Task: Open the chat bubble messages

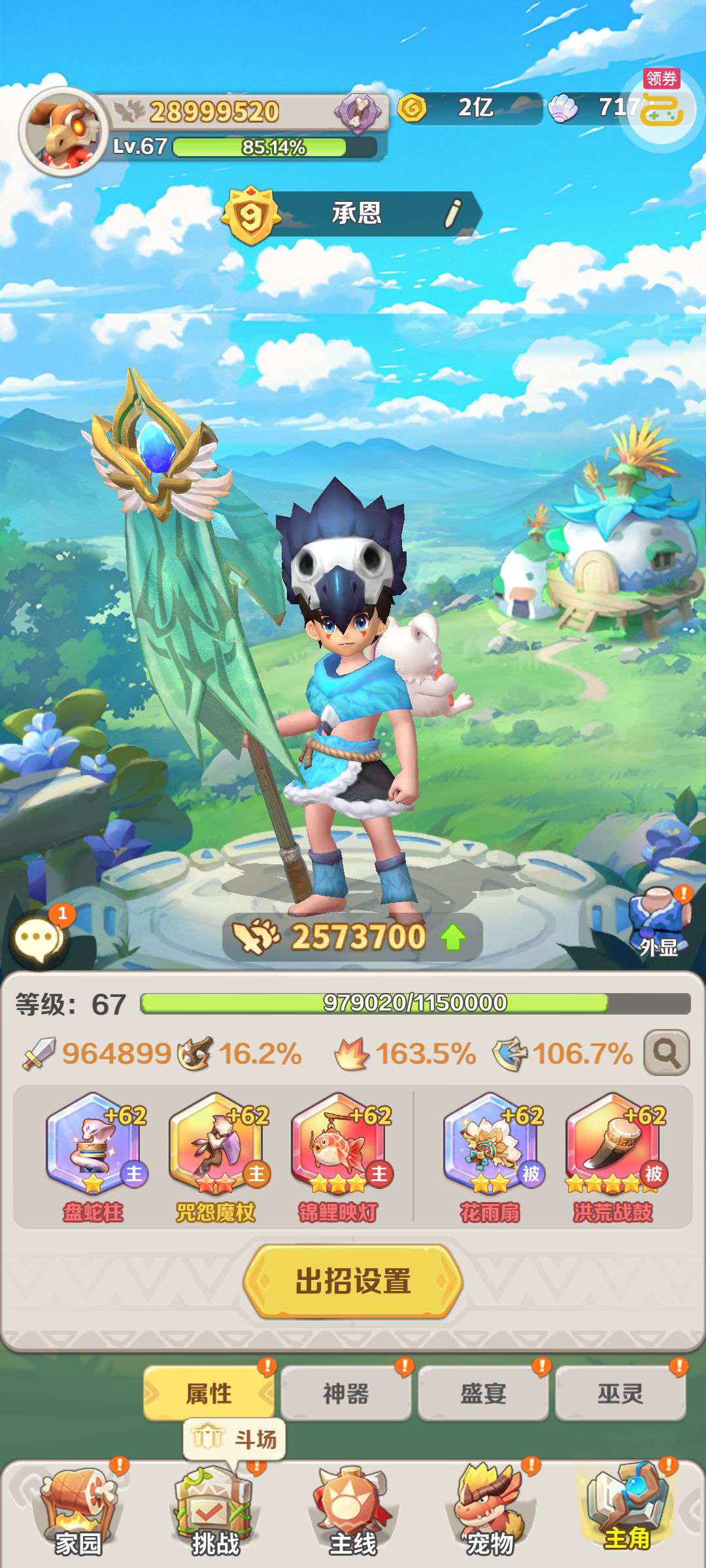Action: [38, 939]
